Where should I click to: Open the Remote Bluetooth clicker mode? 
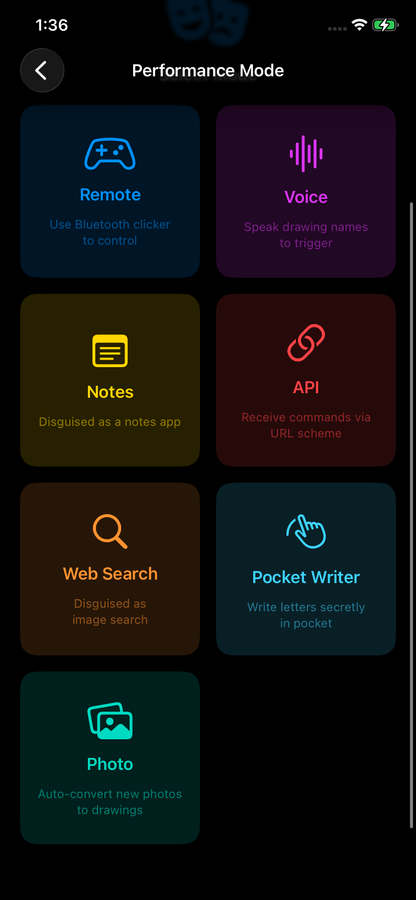tap(110, 191)
